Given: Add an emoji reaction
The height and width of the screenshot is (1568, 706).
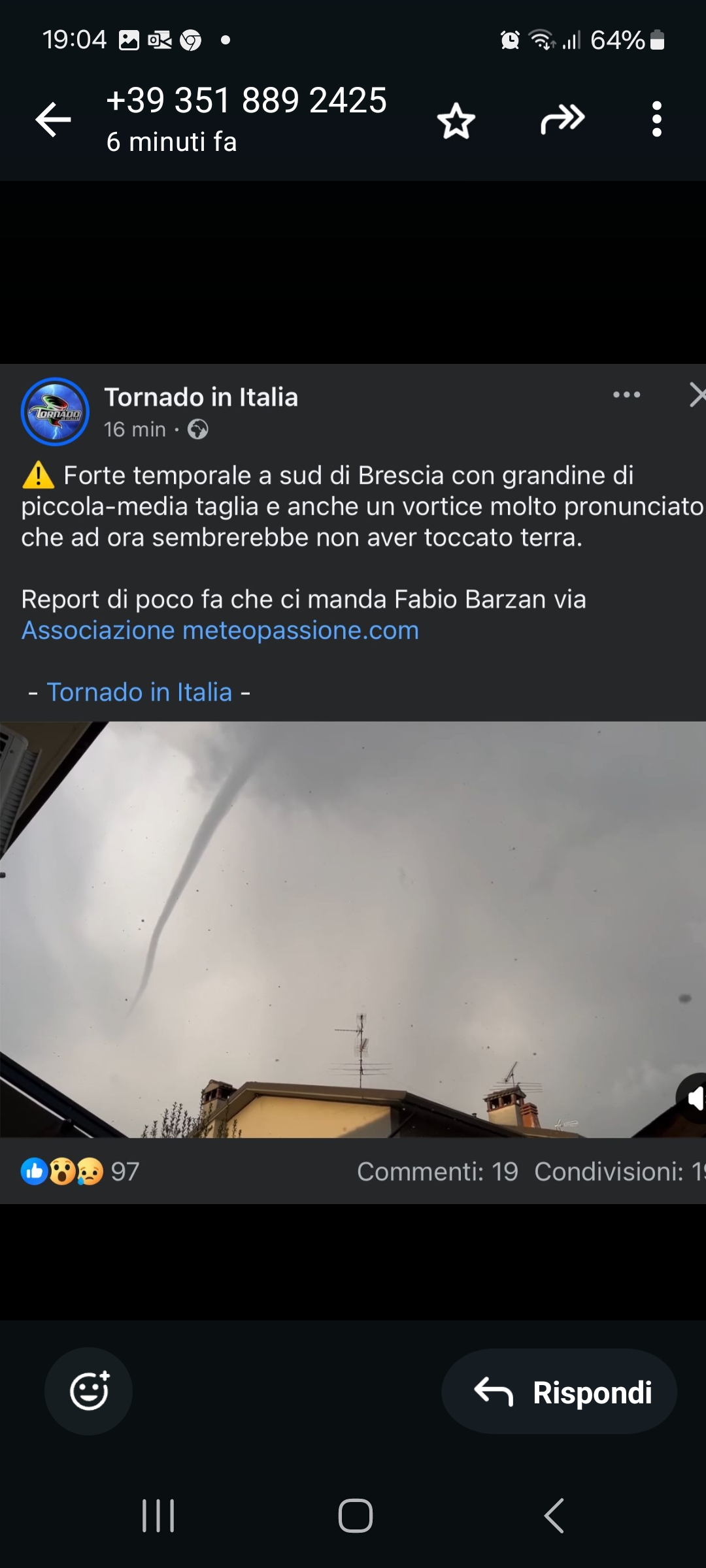Looking at the screenshot, I should click(89, 1392).
